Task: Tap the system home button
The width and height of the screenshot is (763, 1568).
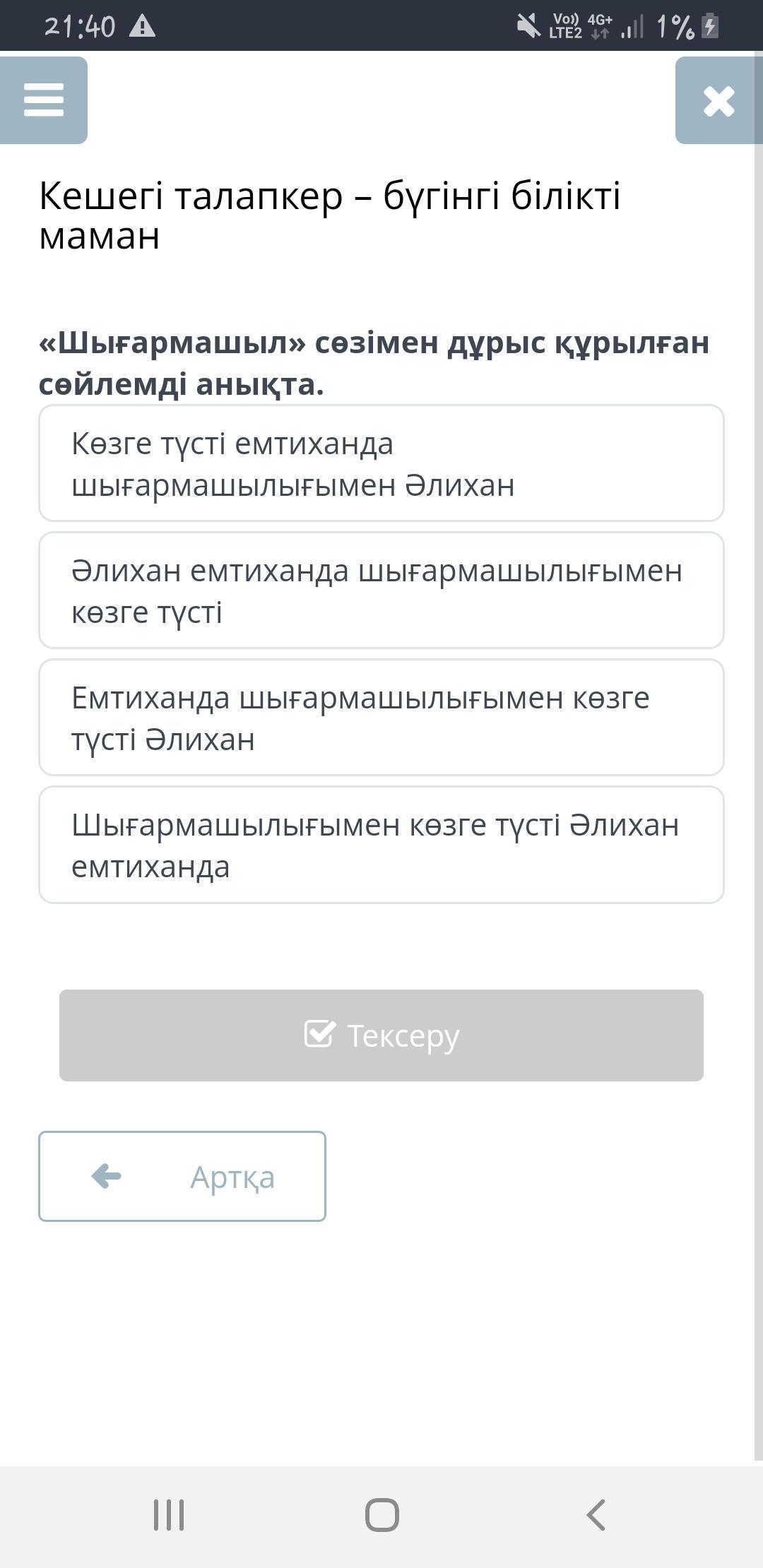Action: (381, 1515)
